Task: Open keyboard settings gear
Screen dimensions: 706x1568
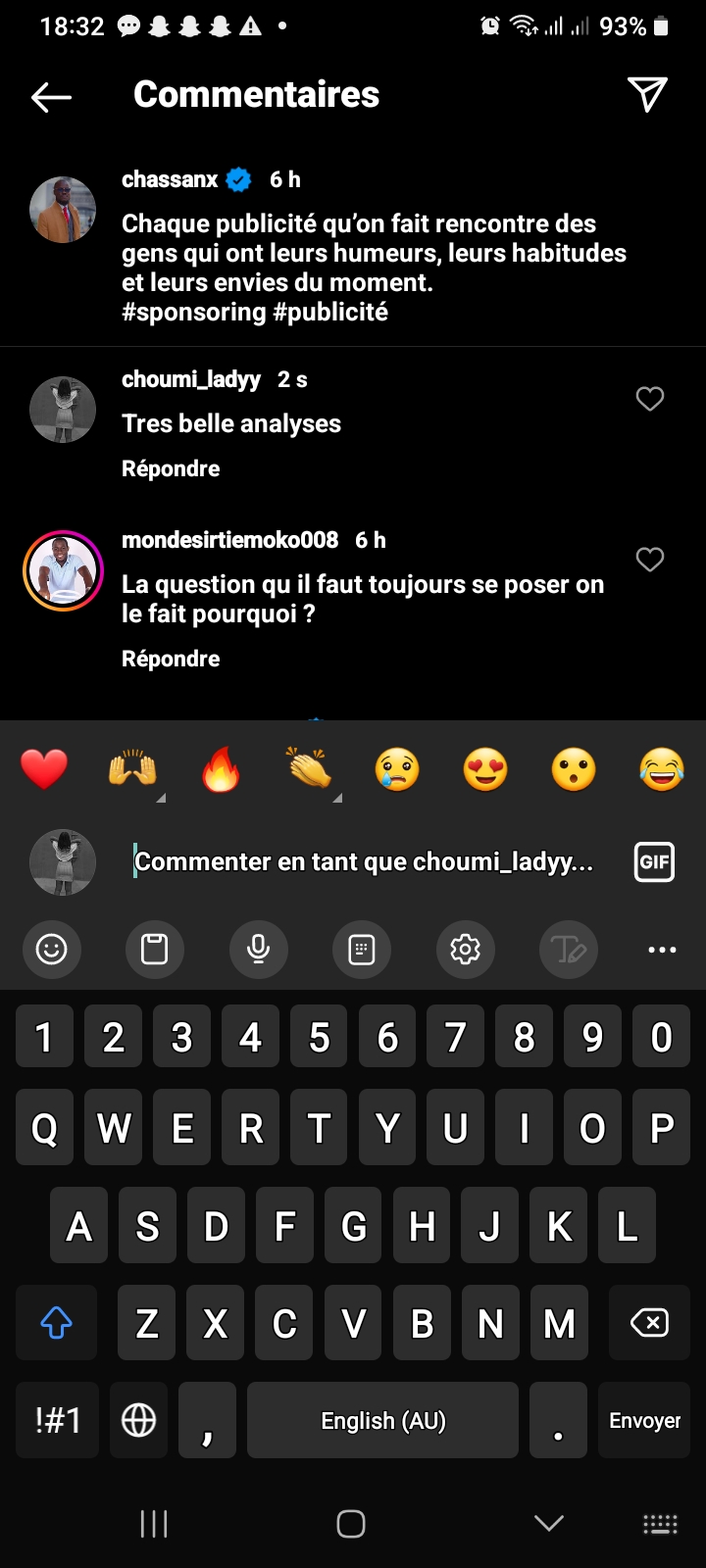Action: click(x=465, y=949)
